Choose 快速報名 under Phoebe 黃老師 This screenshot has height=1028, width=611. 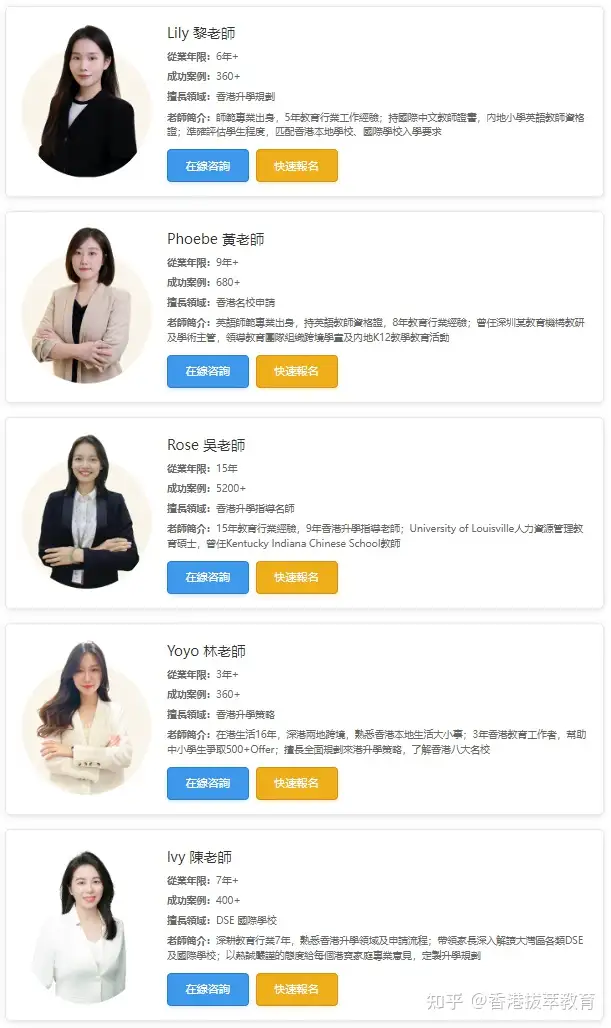296,371
